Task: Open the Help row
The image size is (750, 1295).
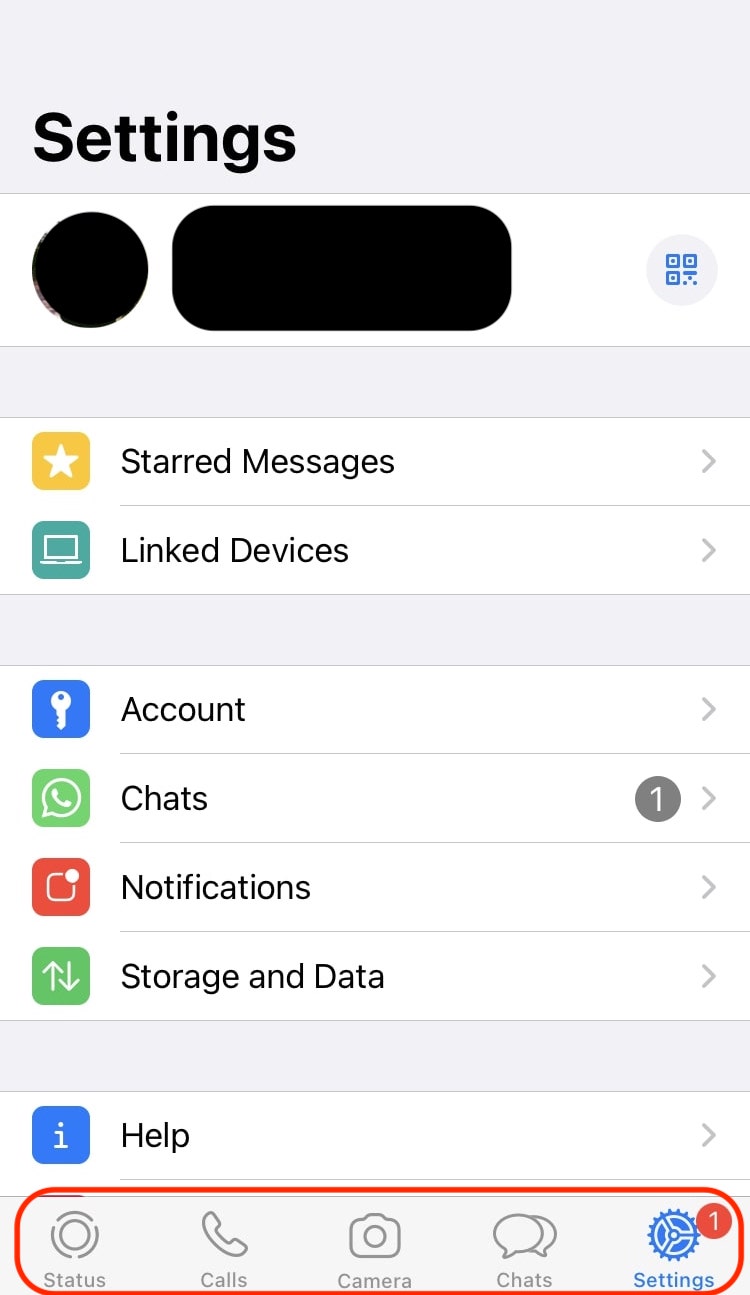Action: (x=375, y=1135)
